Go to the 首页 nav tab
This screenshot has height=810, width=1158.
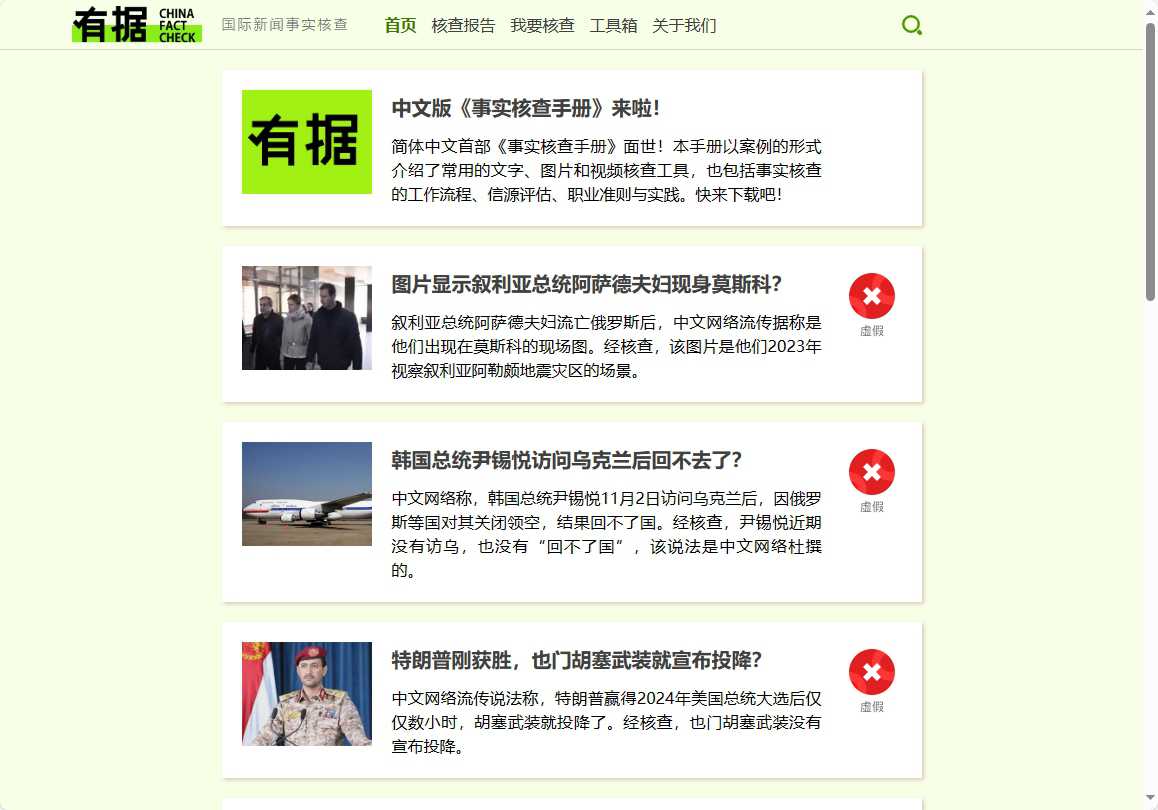[400, 25]
